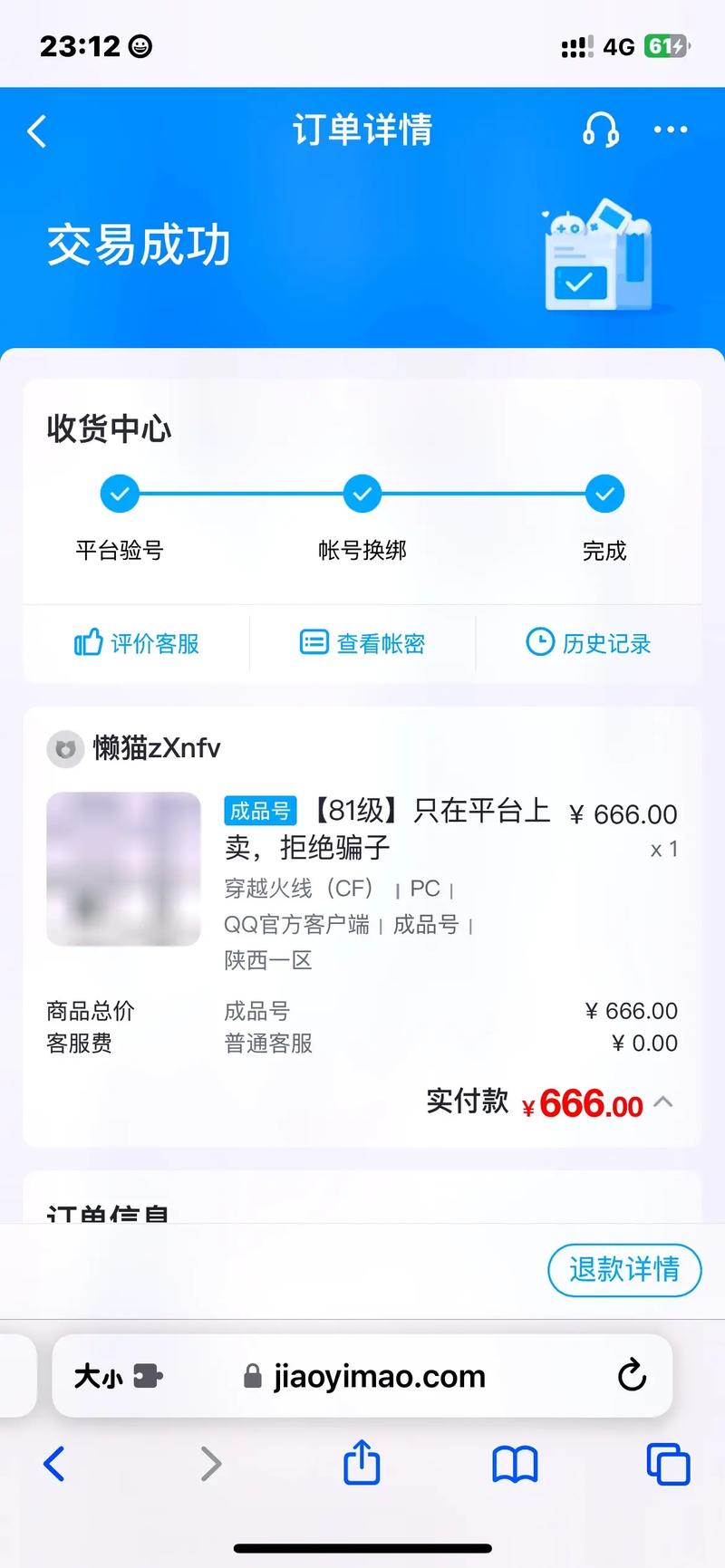Contact customer service via headset icon

pos(600,130)
